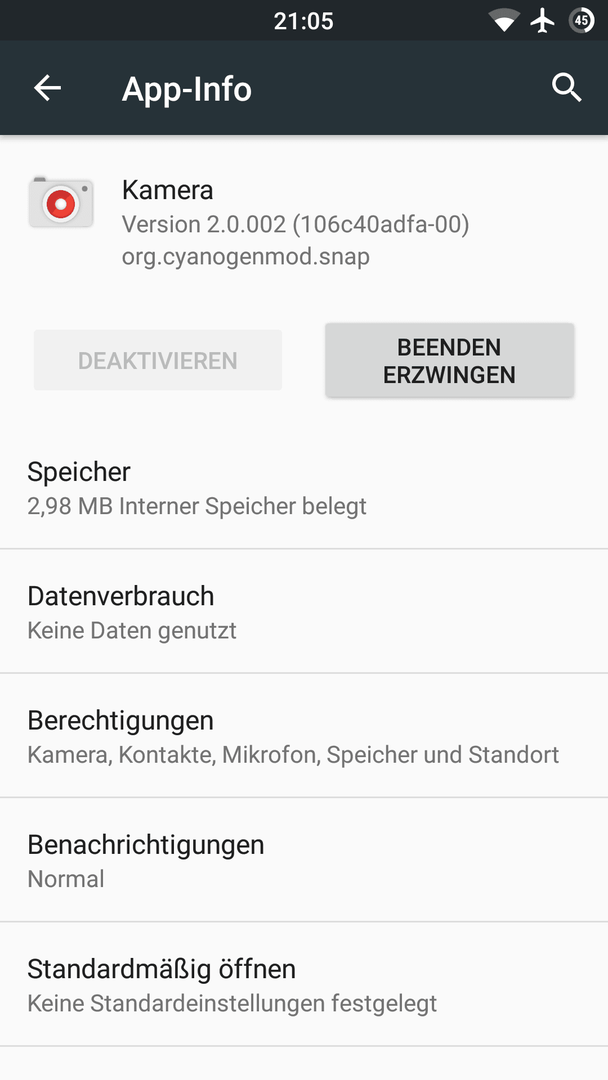Tap Beenden erzwingen button
Image resolution: width=608 pixels, height=1080 pixels.
pos(450,360)
